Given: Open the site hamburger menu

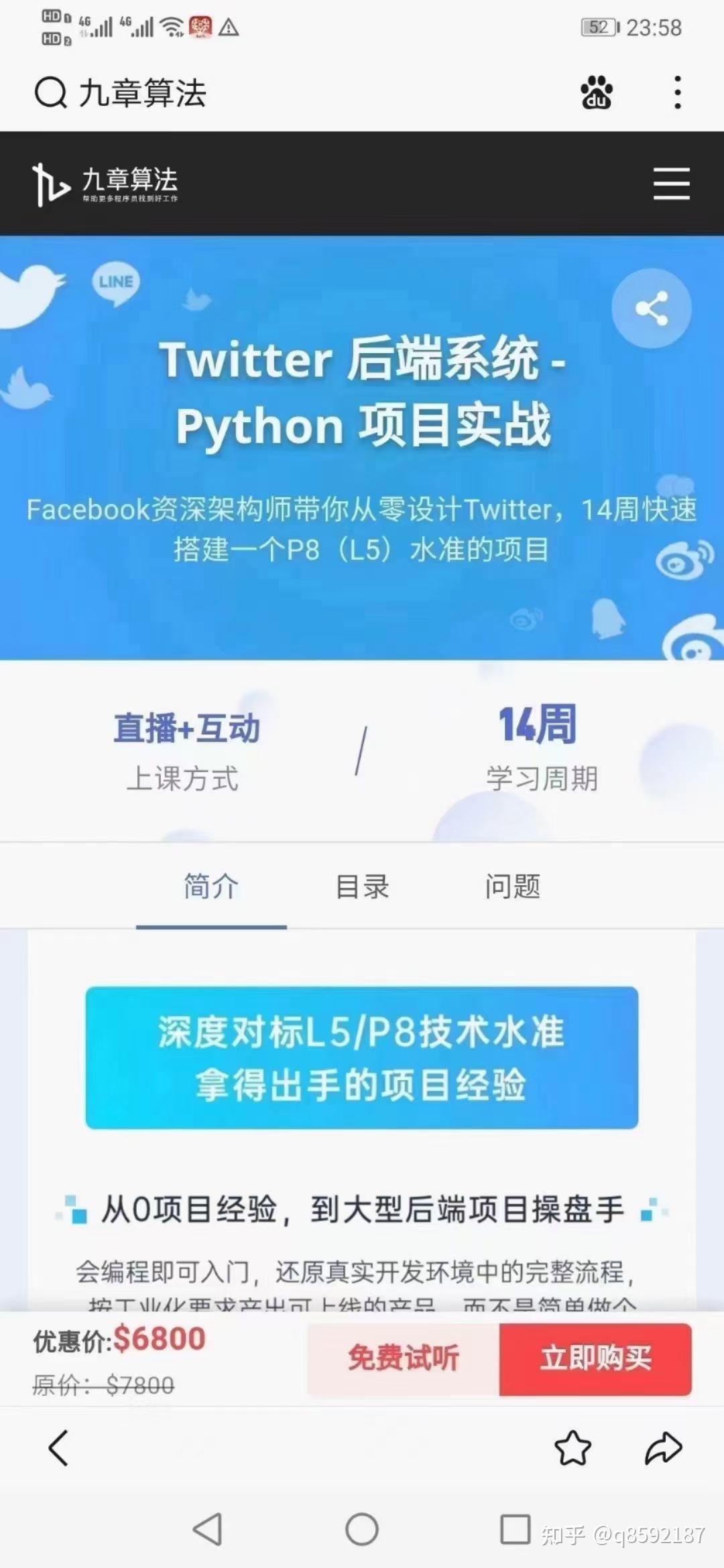Looking at the screenshot, I should click(671, 184).
